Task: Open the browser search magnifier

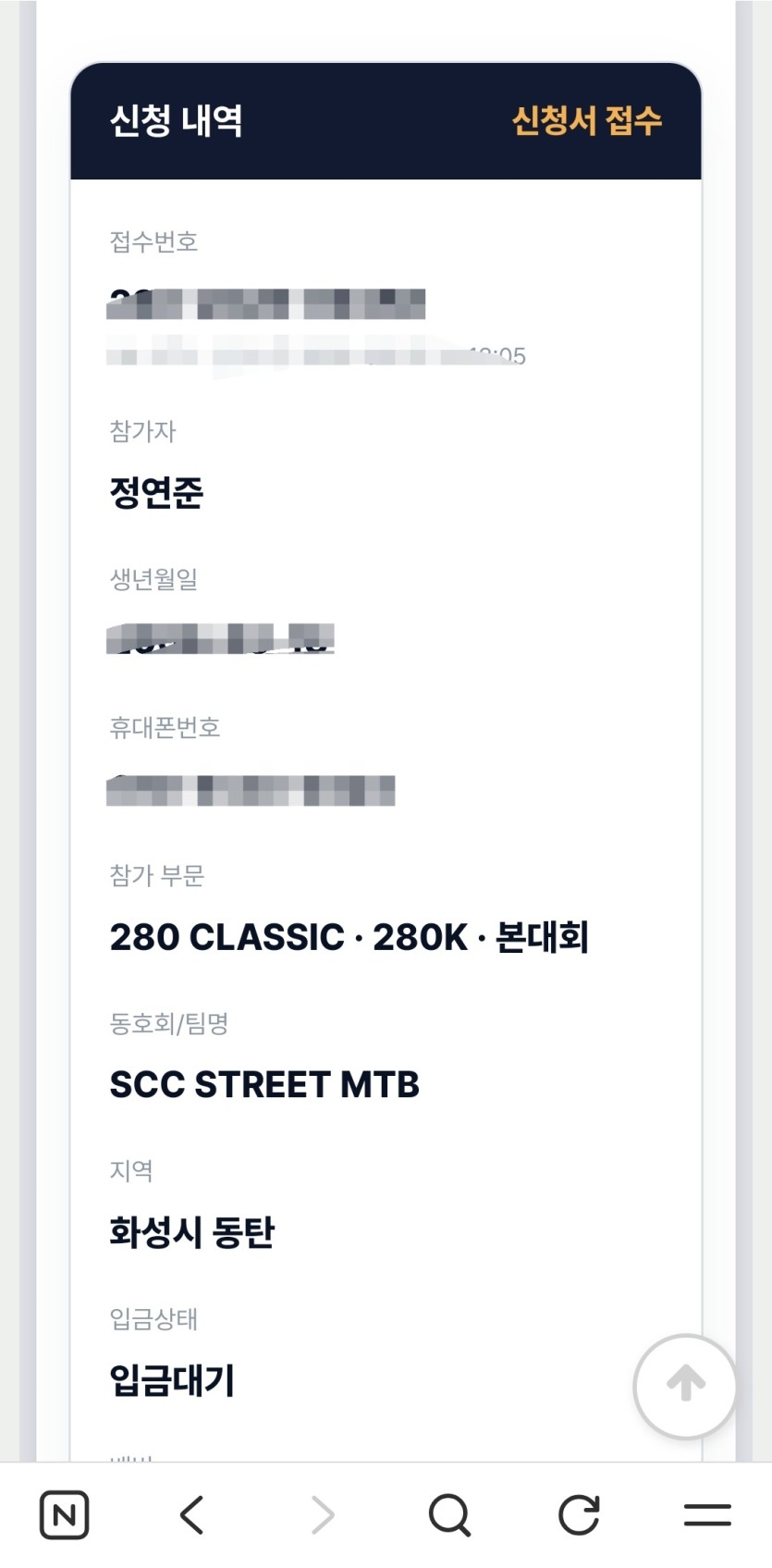Action: 450,1515
